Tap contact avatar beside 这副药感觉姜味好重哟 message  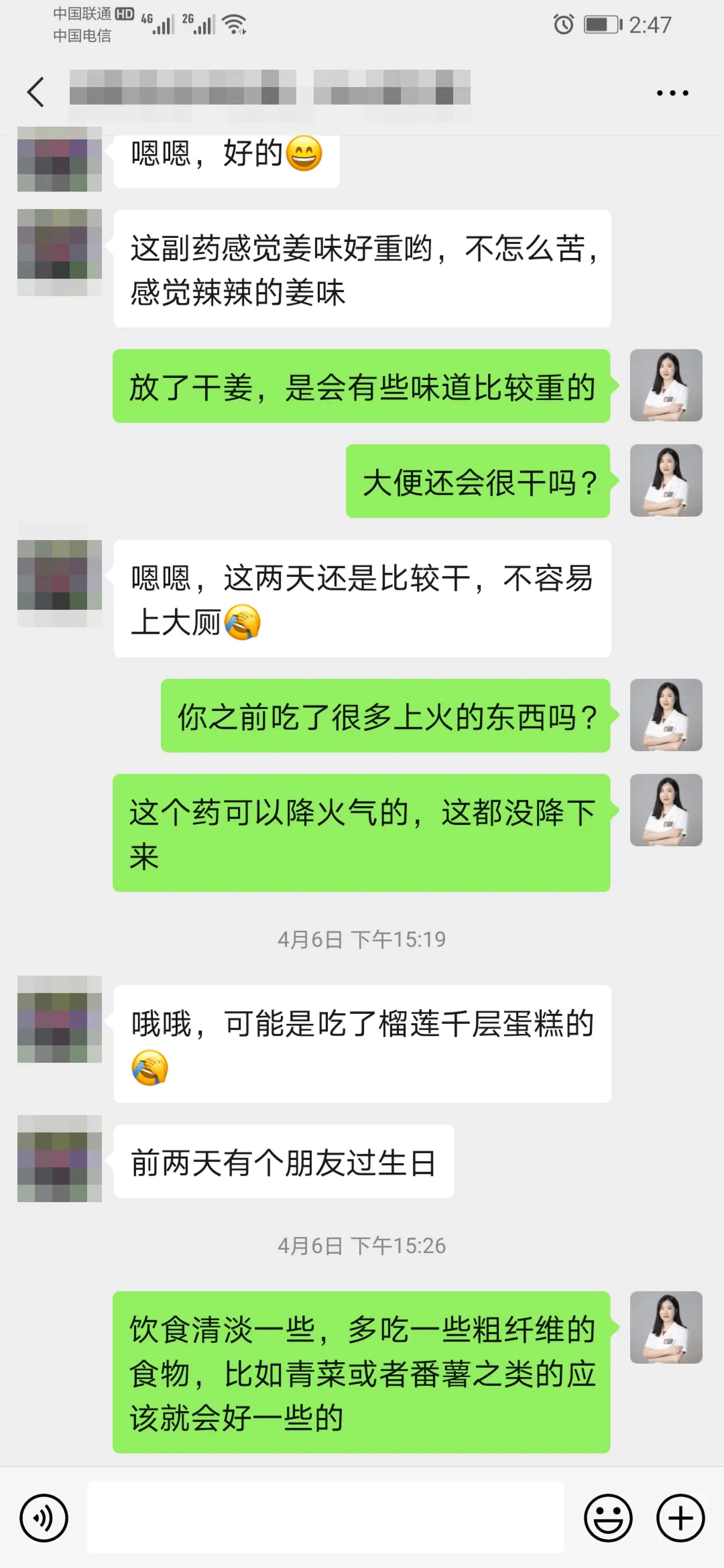pyautogui.click(x=60, y=252)
